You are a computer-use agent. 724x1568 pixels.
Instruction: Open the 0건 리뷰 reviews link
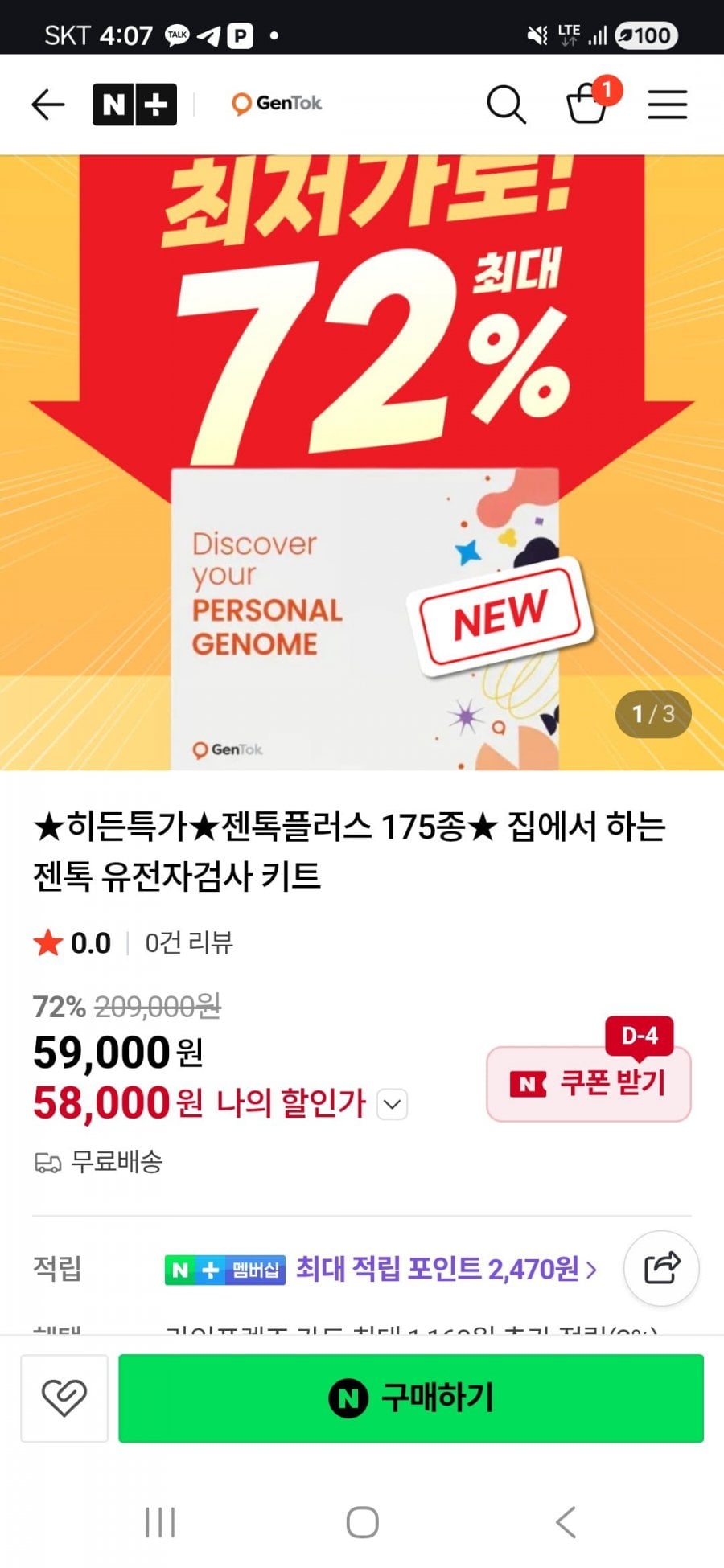tap(188, 942)
